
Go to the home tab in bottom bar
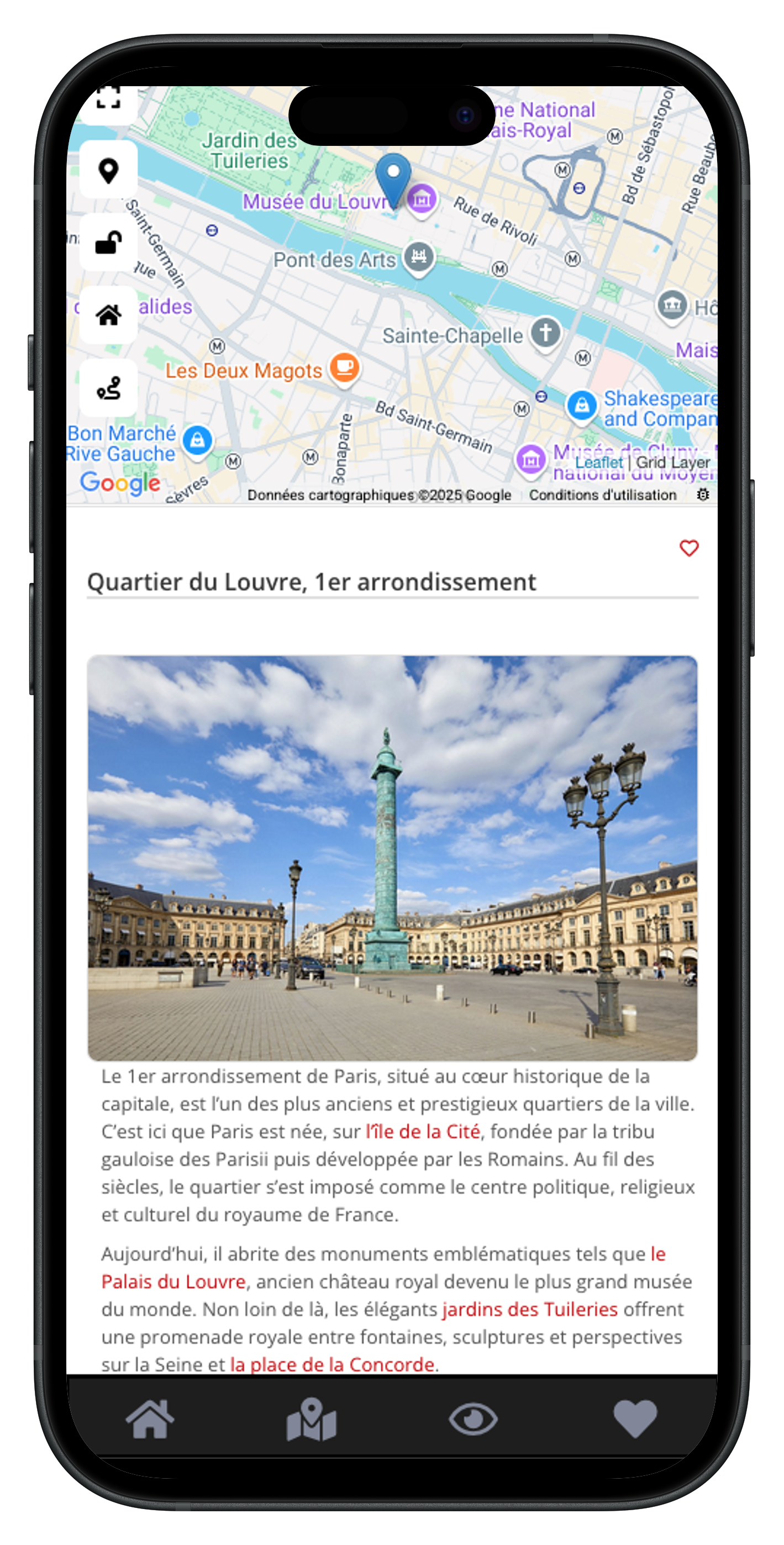150,1418
